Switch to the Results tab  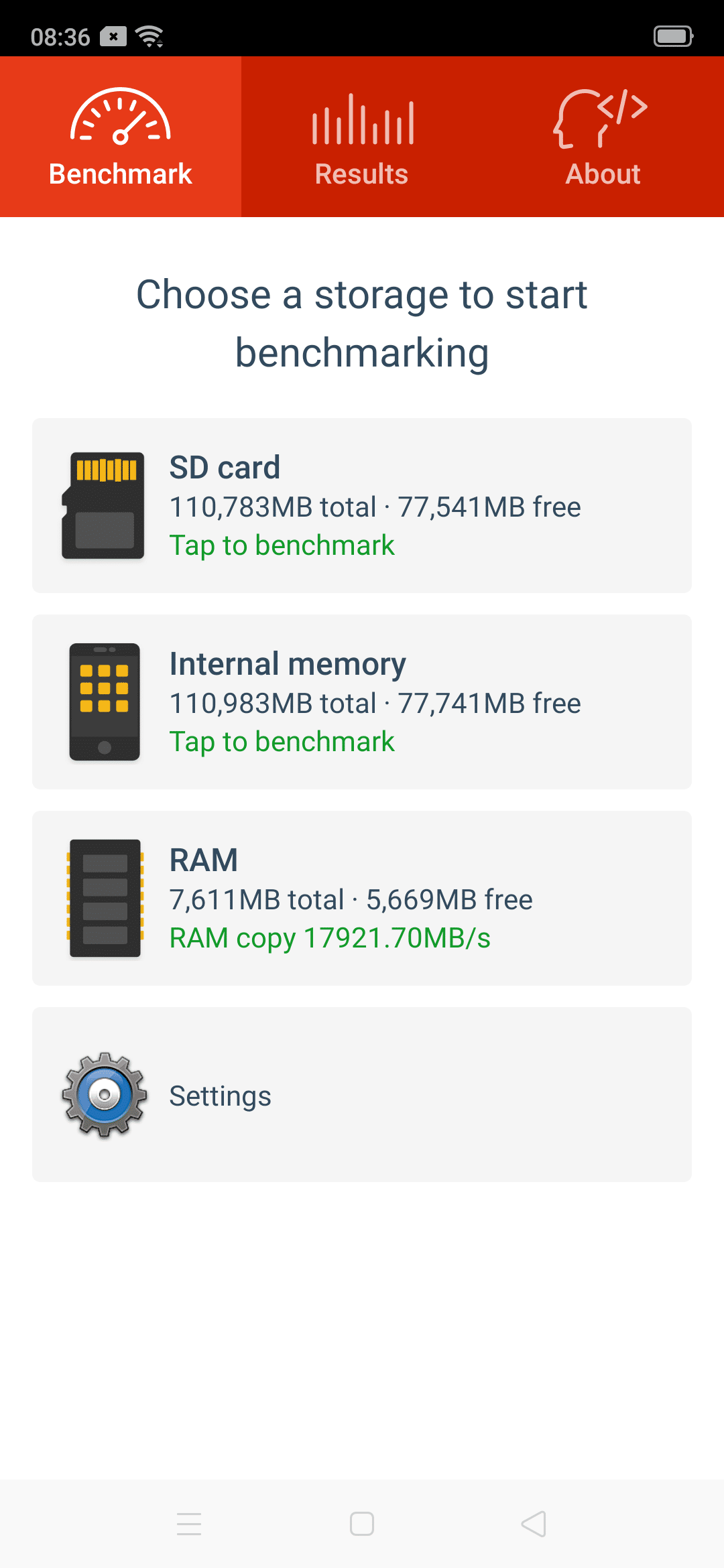(362, 137)
